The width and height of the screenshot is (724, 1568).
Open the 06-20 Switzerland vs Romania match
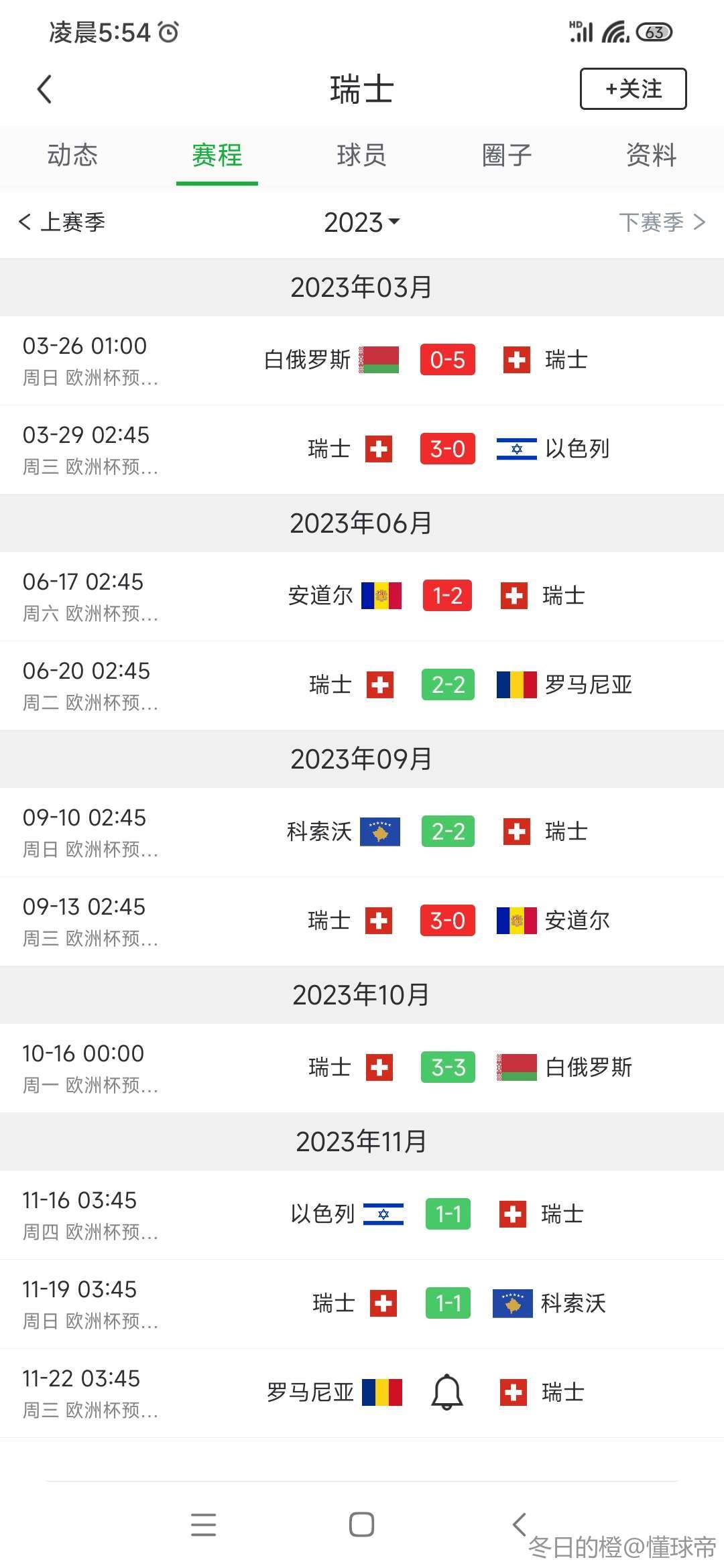click(x=362, y=685)
